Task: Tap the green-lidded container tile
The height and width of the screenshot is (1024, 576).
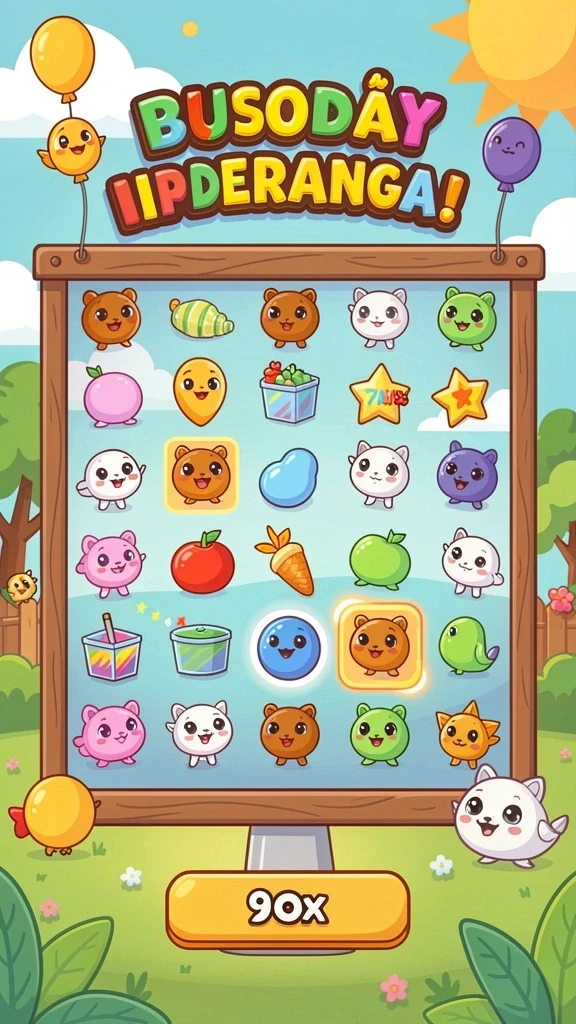Action: pyautogui.click(x=200, y=649)
